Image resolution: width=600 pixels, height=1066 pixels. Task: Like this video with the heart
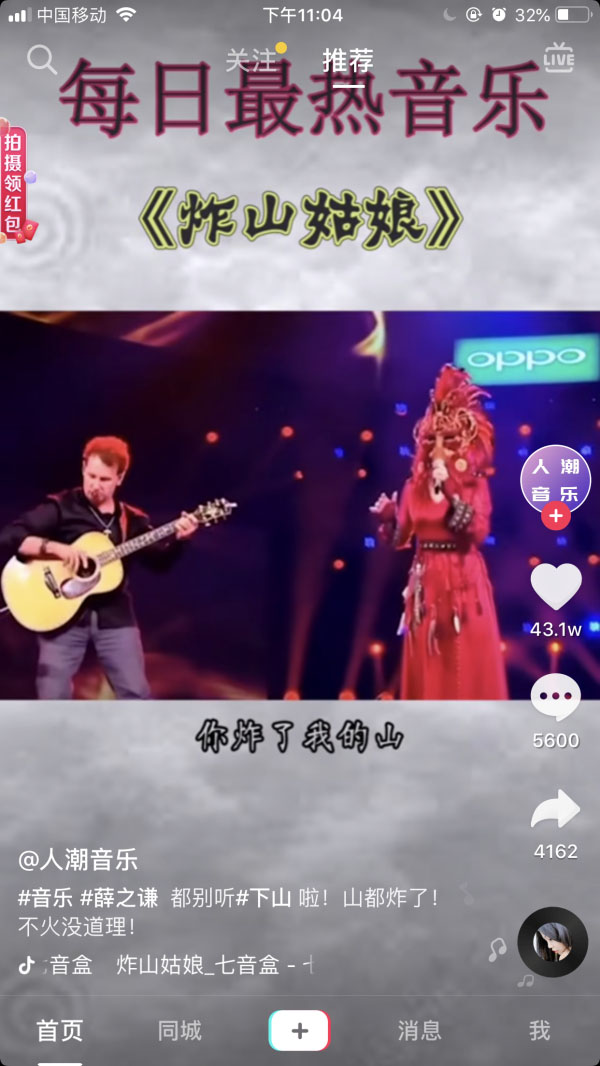pyautogui.click(x=555, y=586)
